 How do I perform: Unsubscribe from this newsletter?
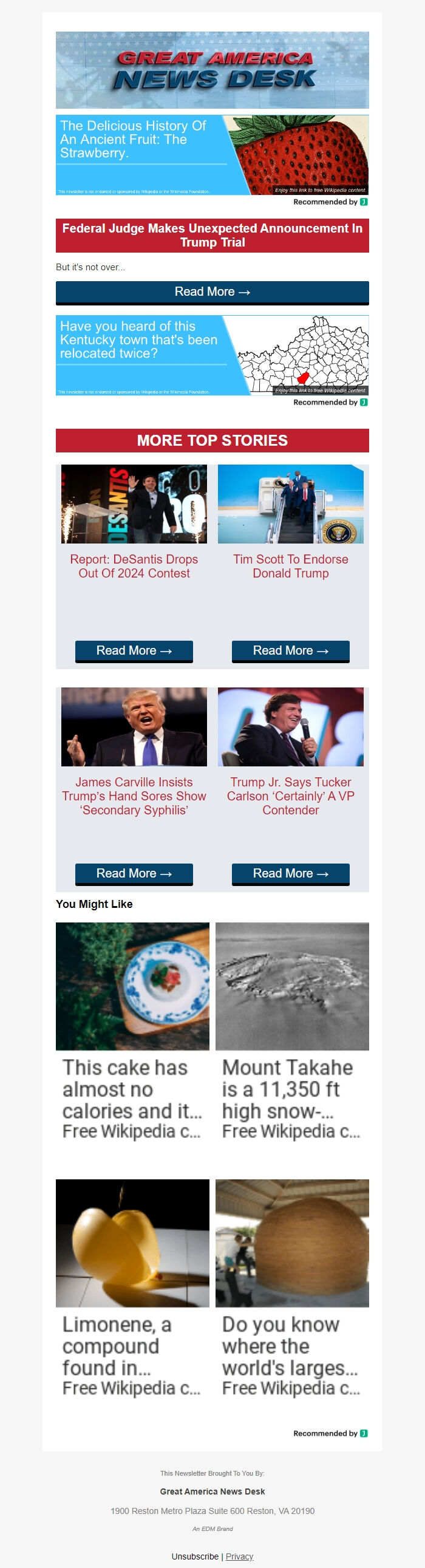coord(195,1556)
